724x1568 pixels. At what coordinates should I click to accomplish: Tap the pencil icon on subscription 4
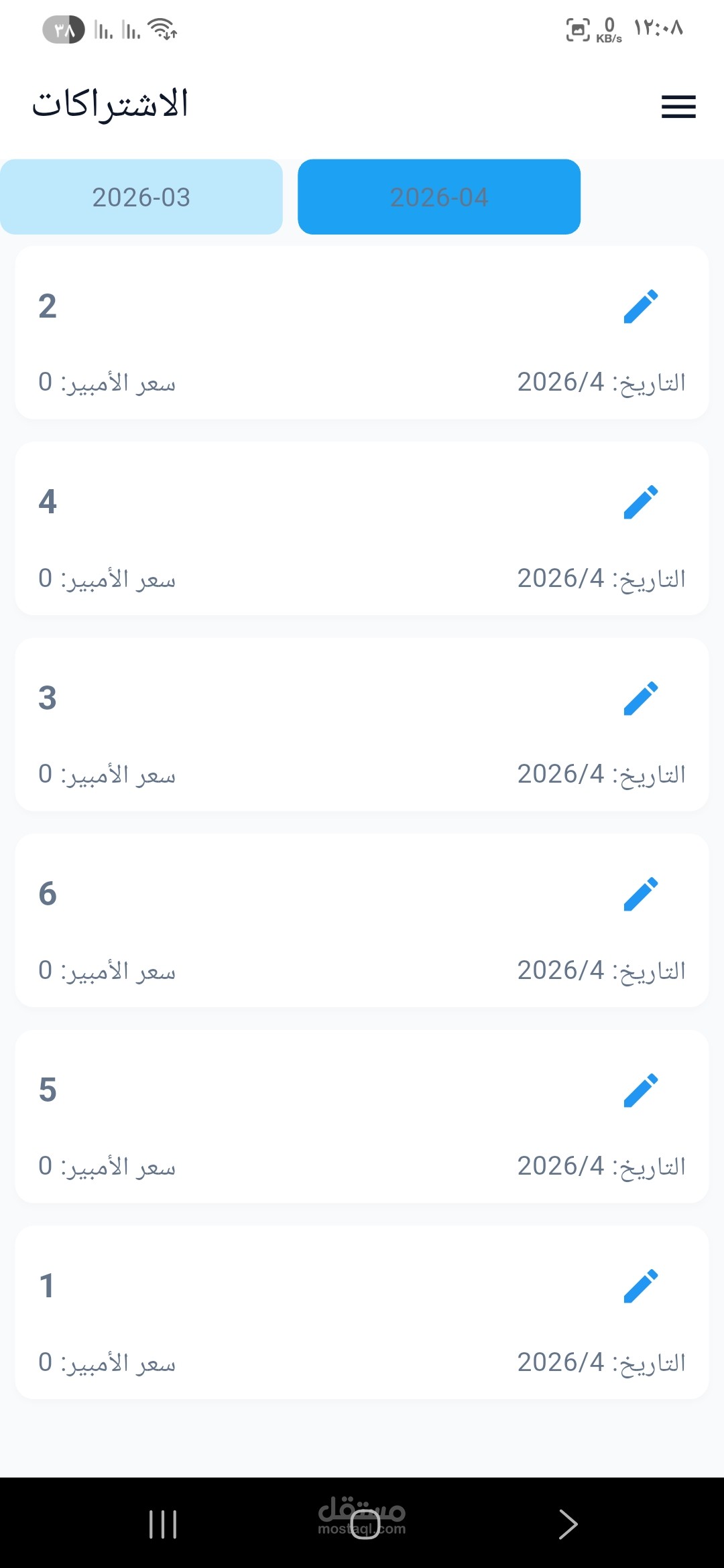click(x=641, y=503)
